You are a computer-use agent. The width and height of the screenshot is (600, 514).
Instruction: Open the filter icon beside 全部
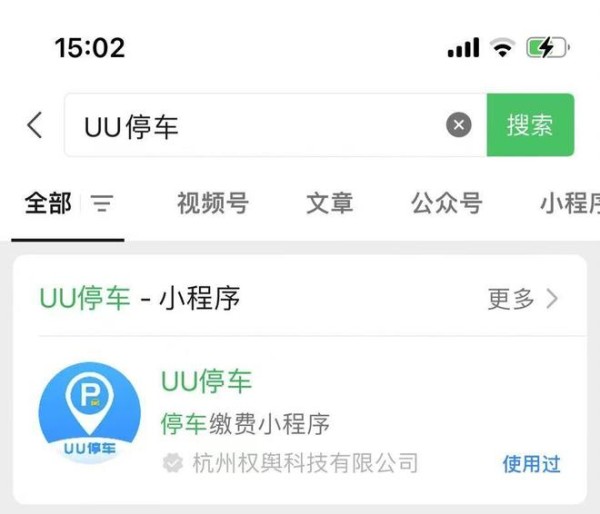tap(102, 204)
